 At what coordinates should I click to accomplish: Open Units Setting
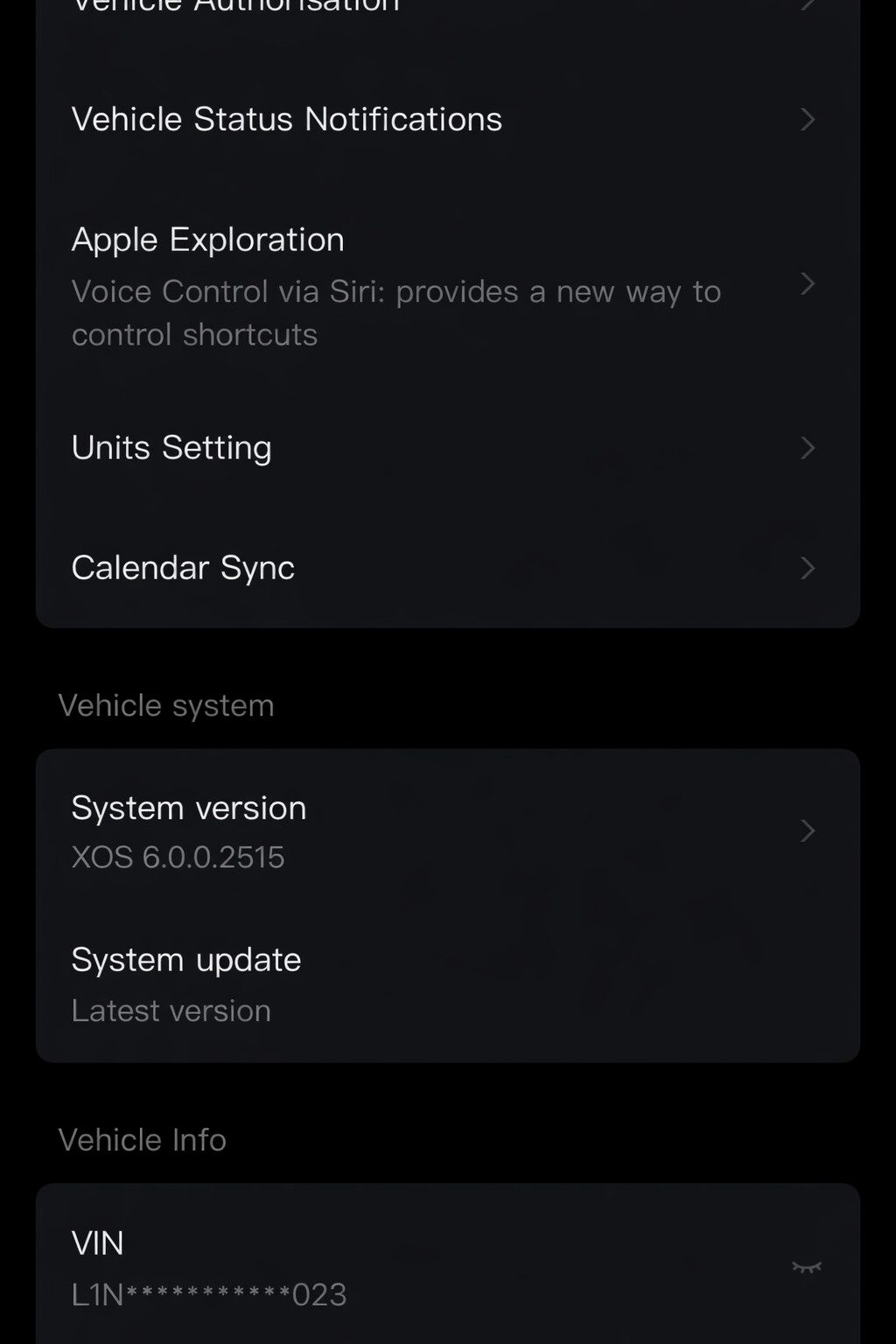tap(446, 448)
